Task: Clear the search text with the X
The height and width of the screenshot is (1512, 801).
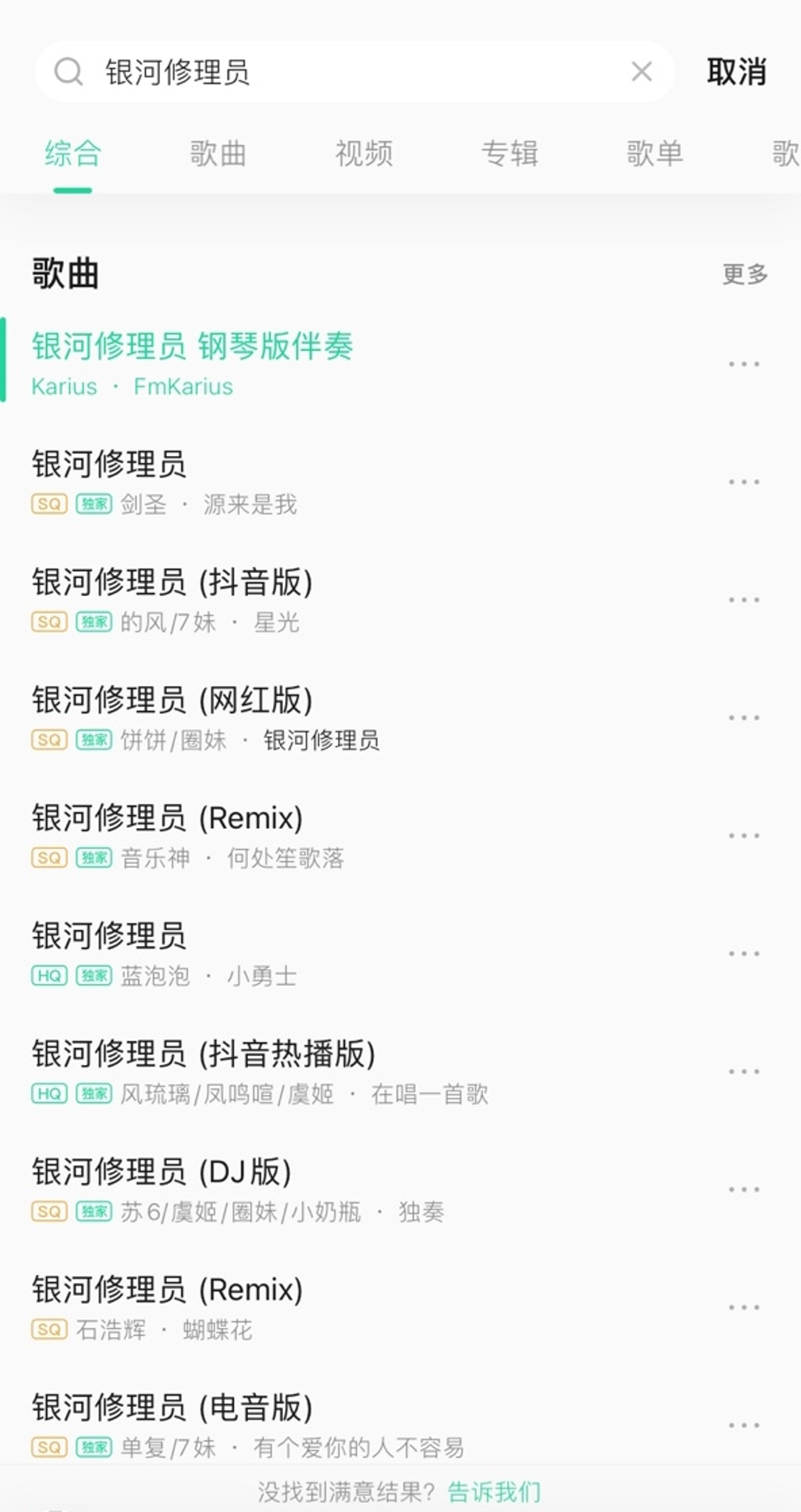Action: (x=641, y=72)
